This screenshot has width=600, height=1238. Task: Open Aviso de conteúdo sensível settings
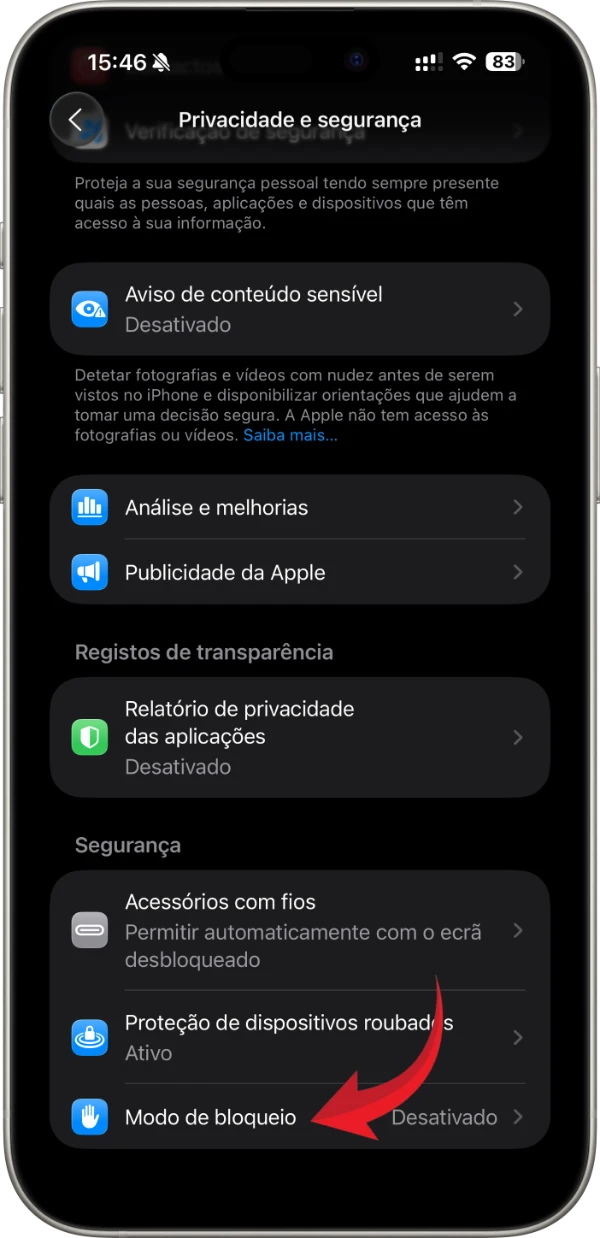point(300,309)
